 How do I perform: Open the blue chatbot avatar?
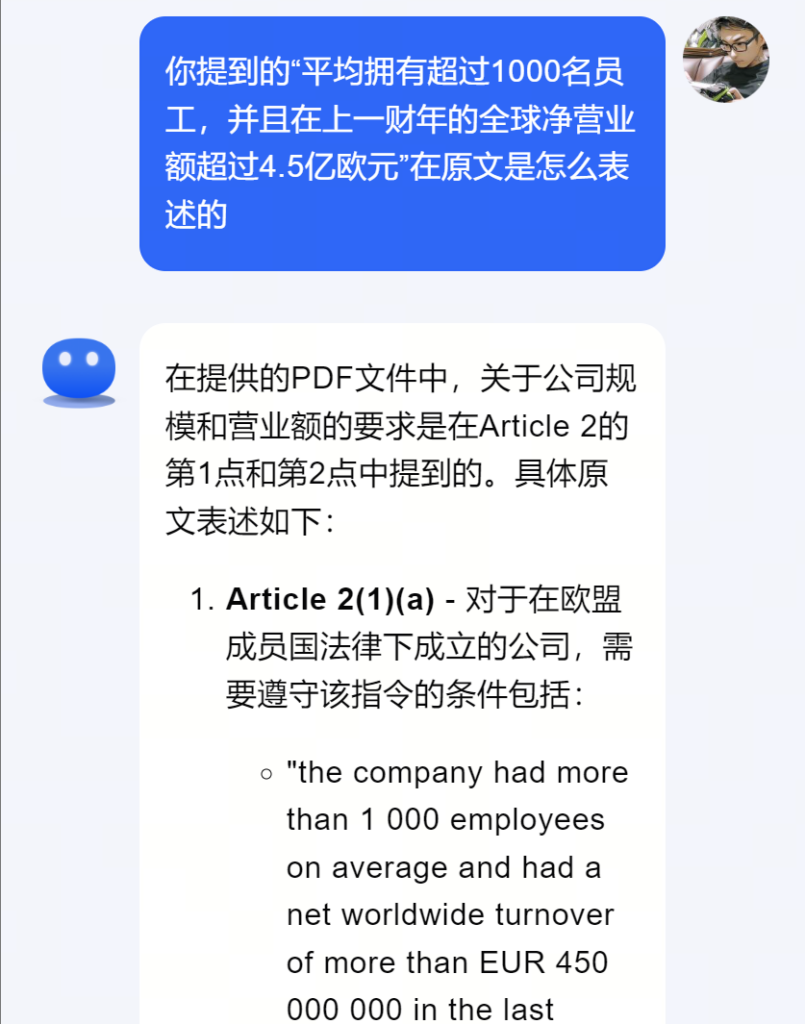pos(79,372)
